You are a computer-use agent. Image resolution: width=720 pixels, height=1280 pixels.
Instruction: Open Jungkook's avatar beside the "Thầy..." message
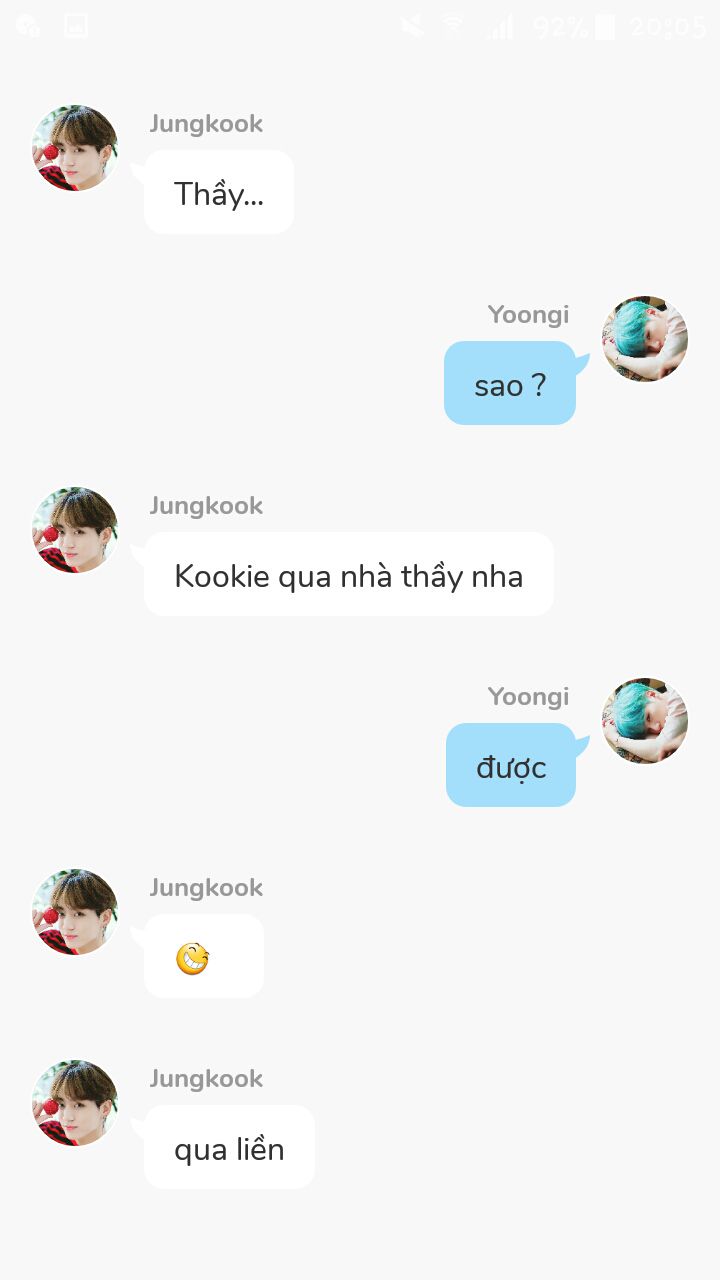point(75,148)
